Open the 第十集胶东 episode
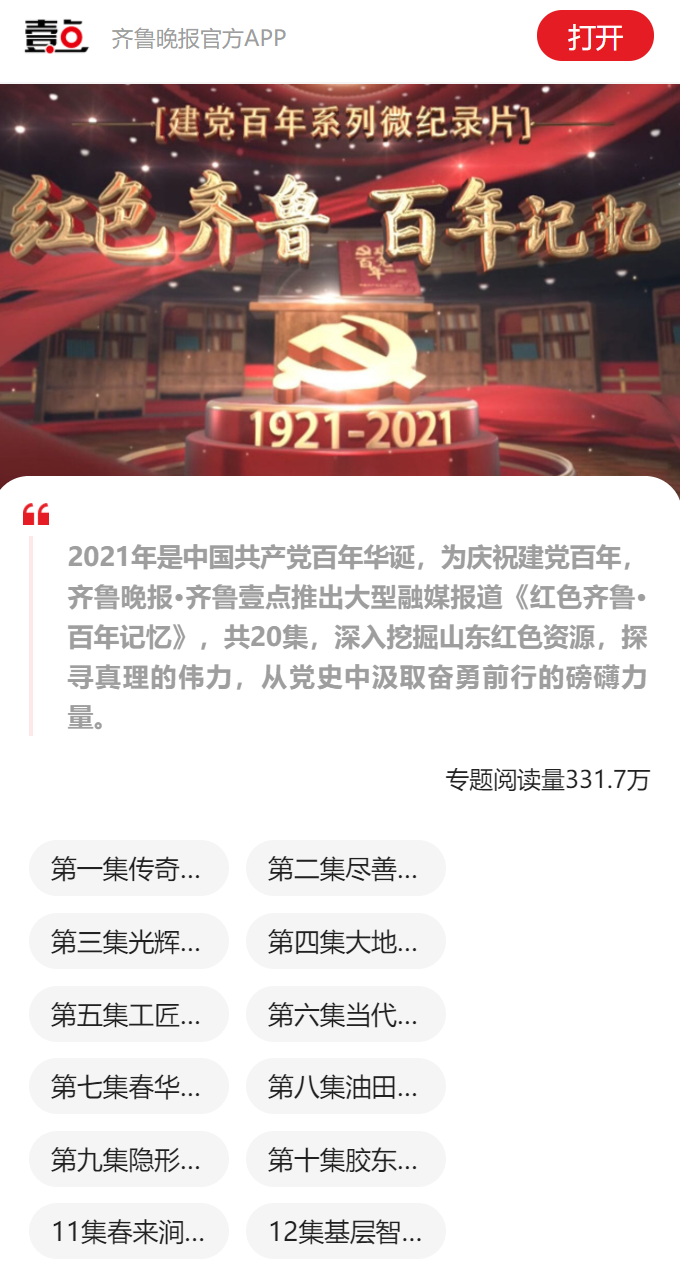 (x=345, y=1159)
